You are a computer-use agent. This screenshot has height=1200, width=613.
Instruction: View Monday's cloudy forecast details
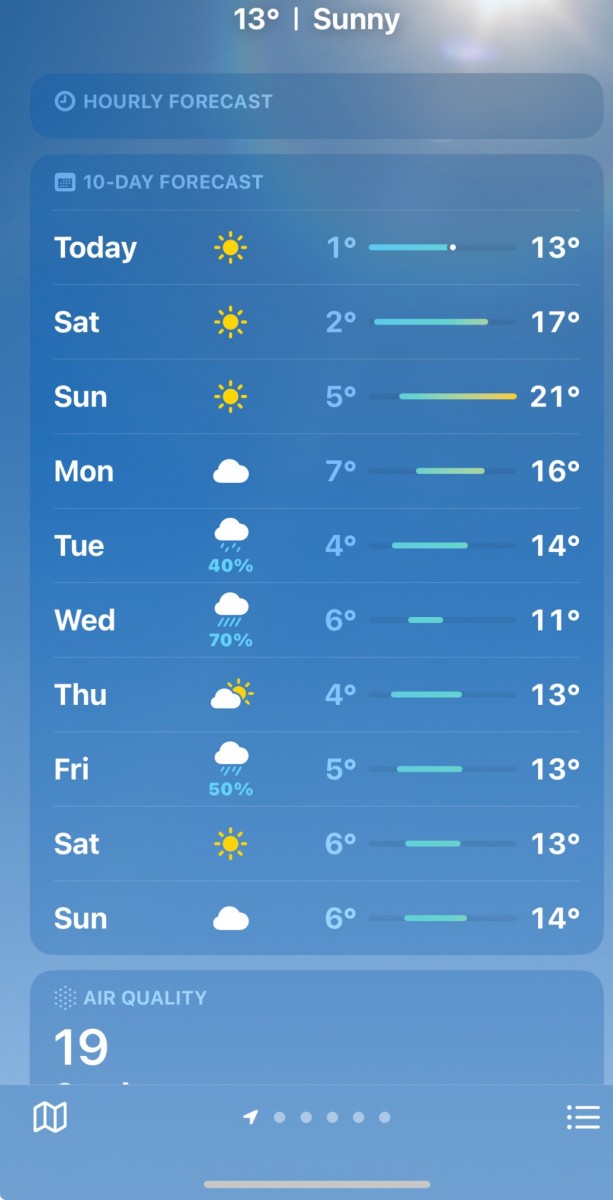point(316,471)
